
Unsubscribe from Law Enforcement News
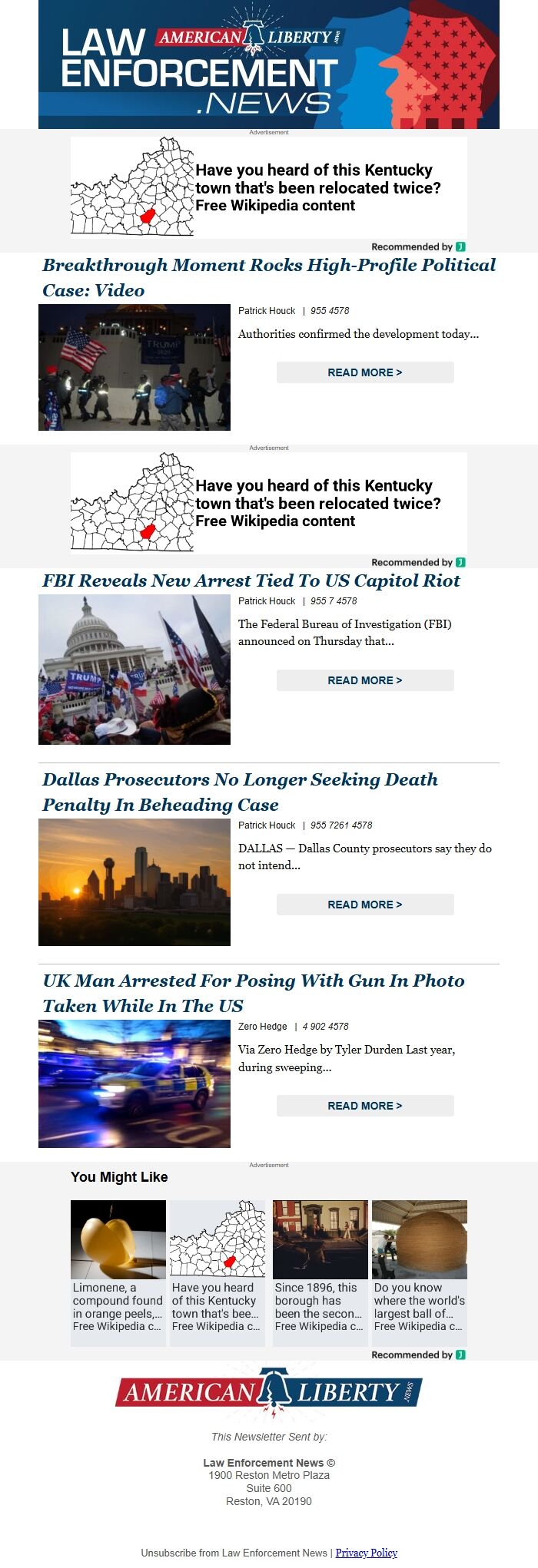pyautogui.click(x=234, y=1553)
